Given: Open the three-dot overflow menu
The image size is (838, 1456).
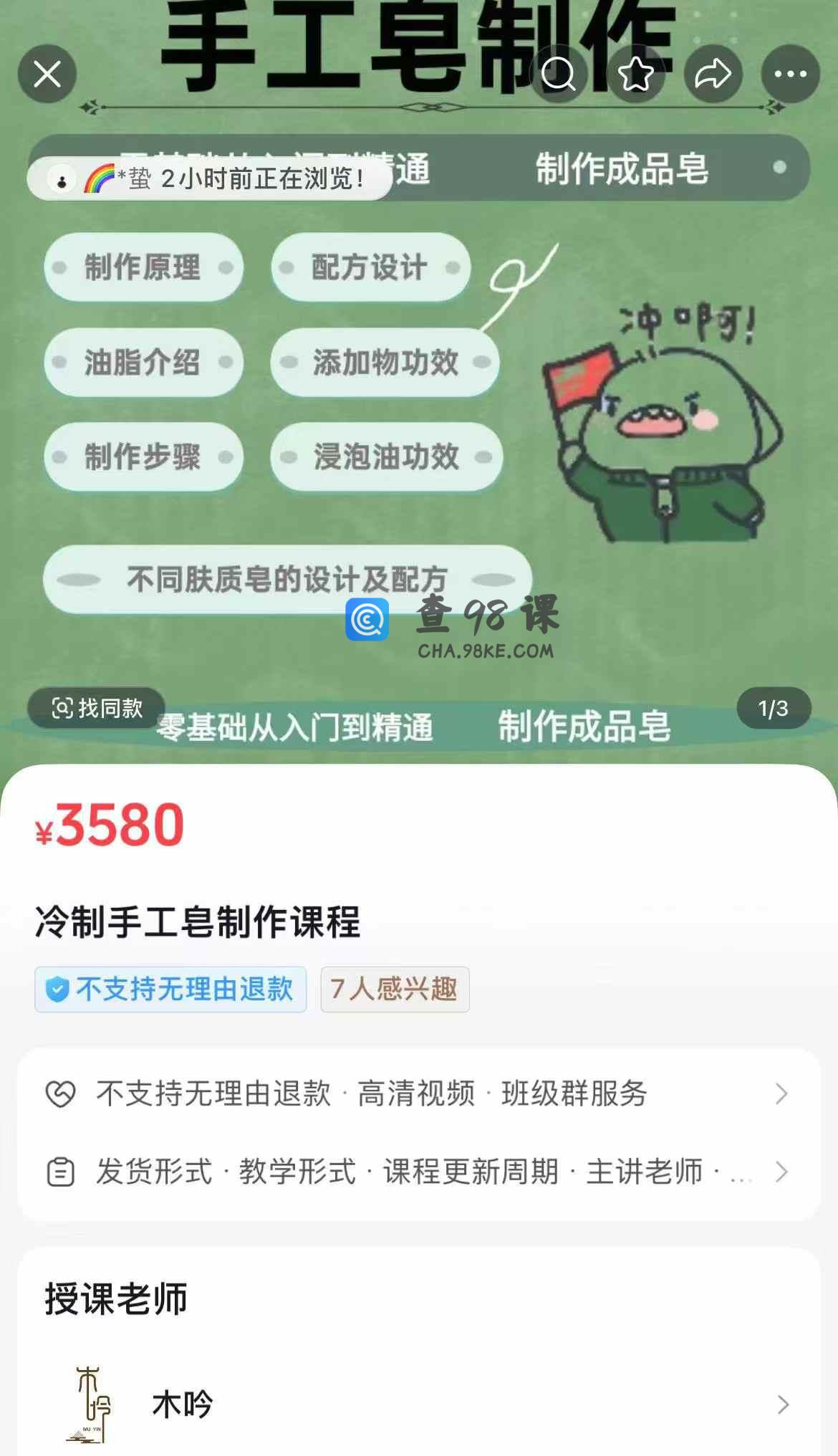Looking at the screenshot, I should 790,74.
